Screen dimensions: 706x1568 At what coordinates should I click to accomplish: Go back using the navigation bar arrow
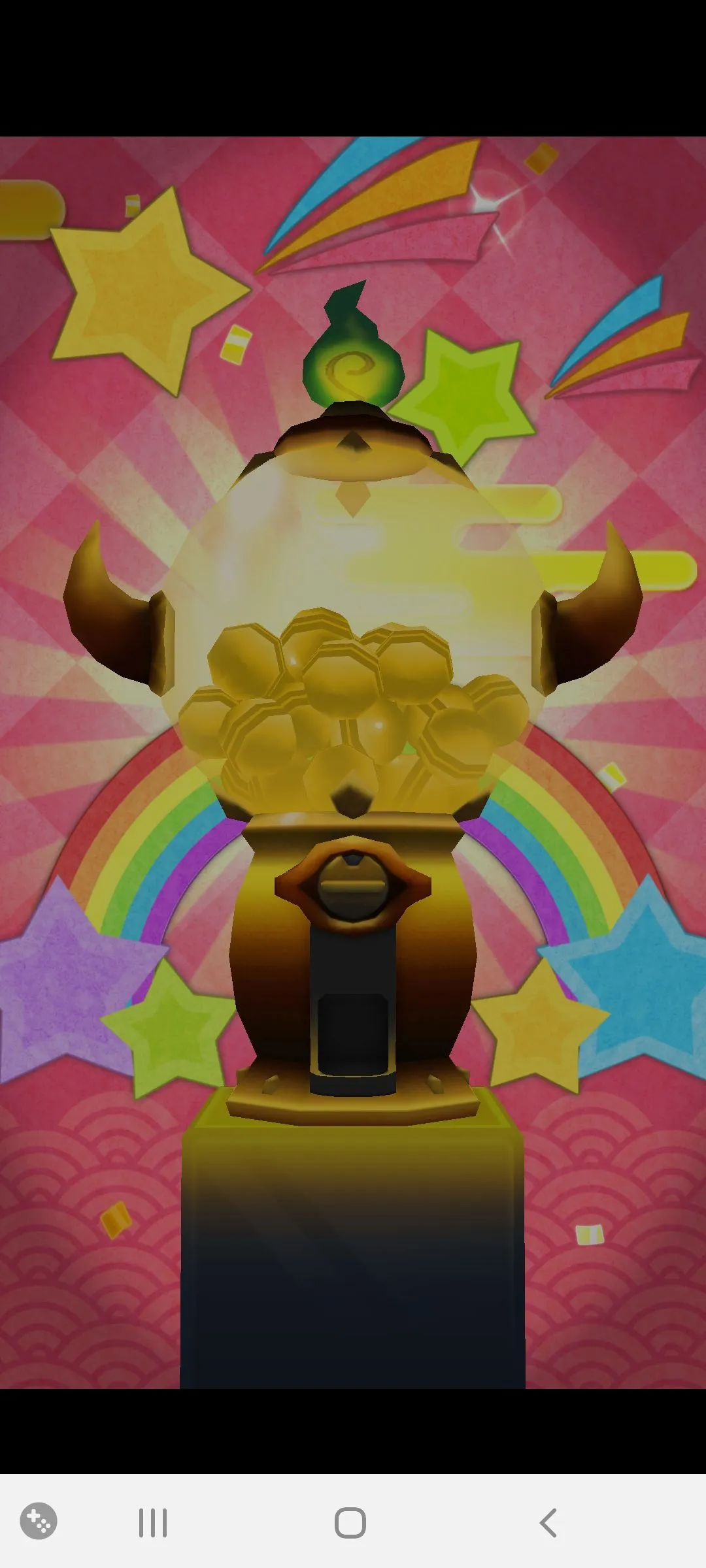click(548, 1523)
